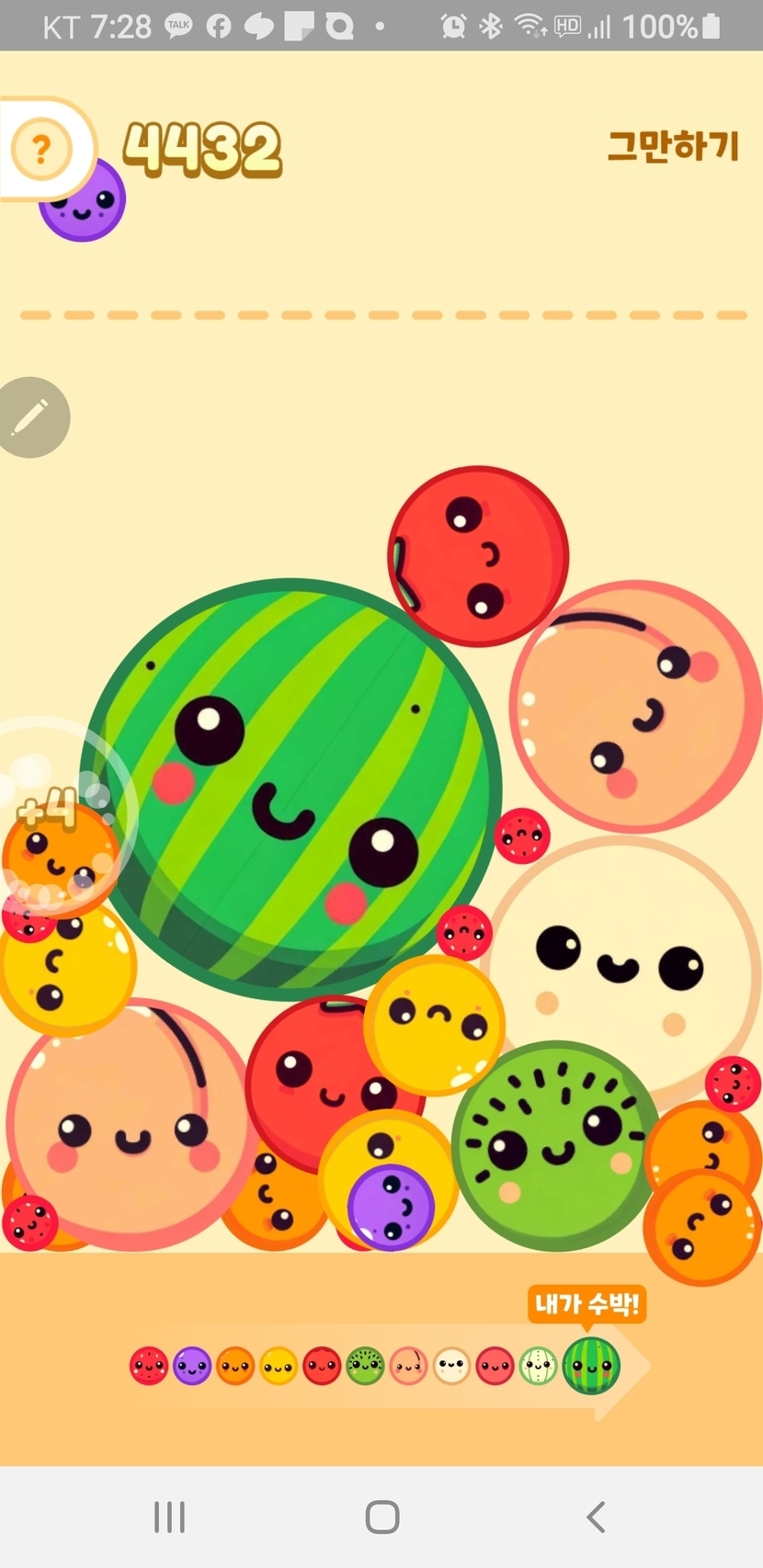Open the question mark help button
The width and height of the screenshot is (763, 1568).
[41, 148]
